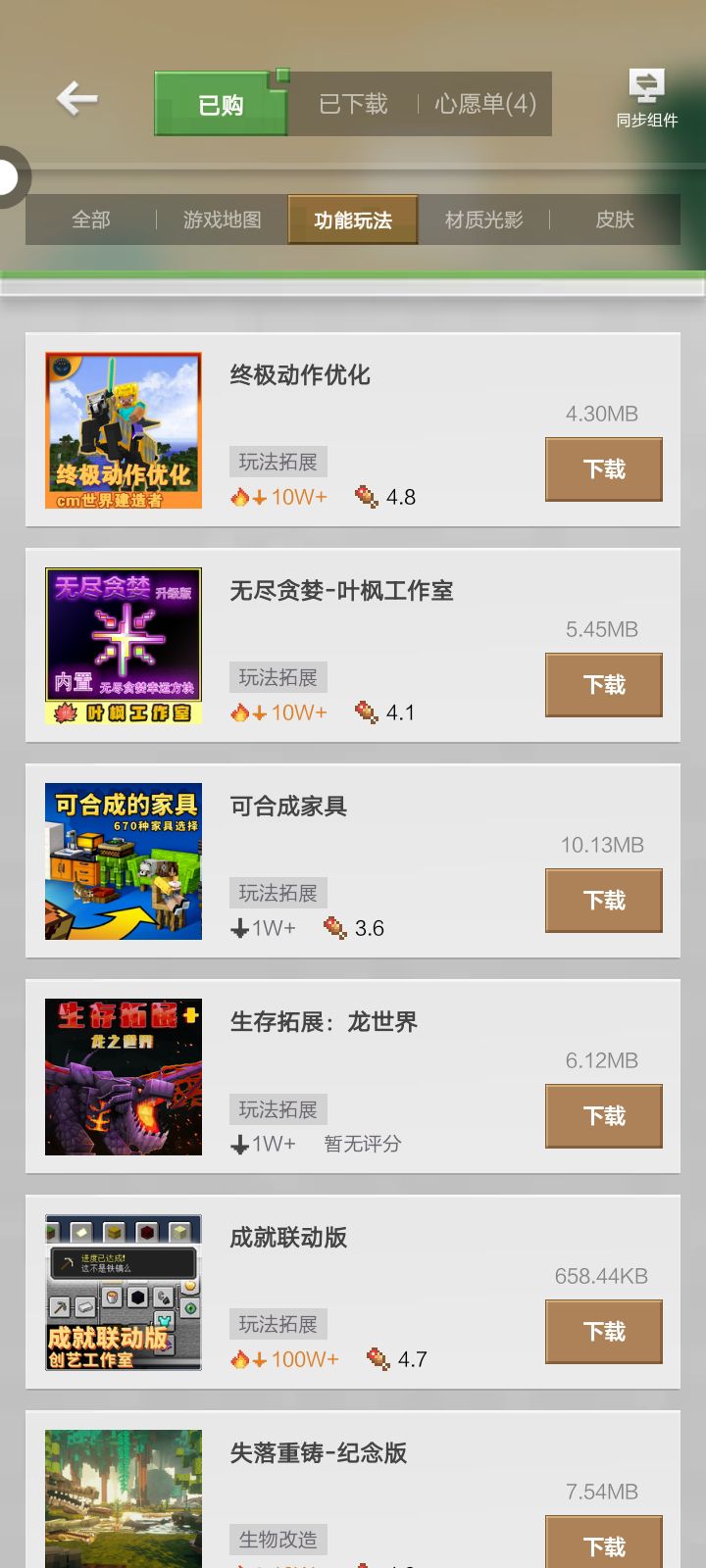Open the 失落重铸-纪念版 item
Viewport: 706px width, 1568px height.
click(318, 1453)
